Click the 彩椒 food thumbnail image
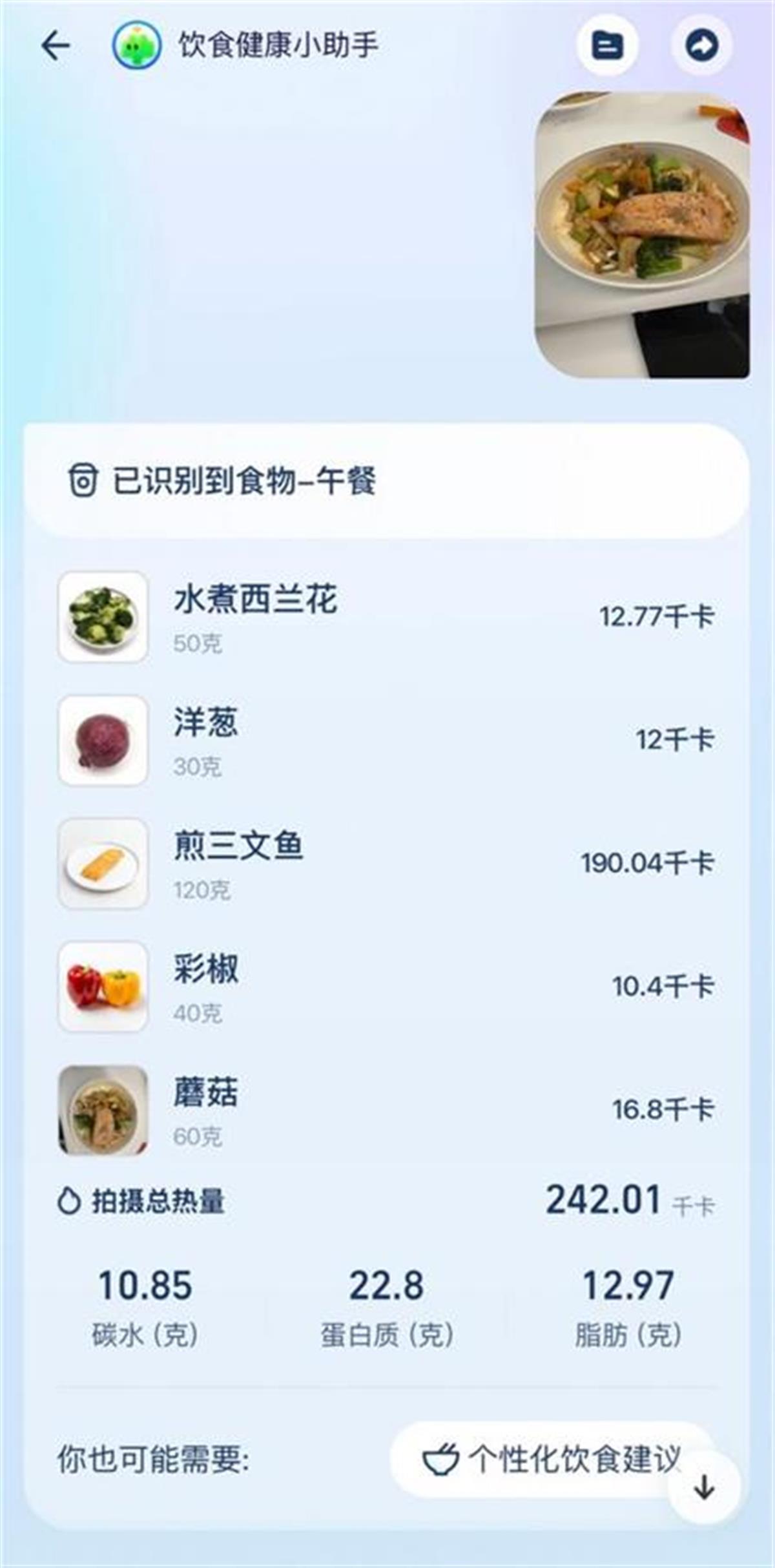 (102, 988)
